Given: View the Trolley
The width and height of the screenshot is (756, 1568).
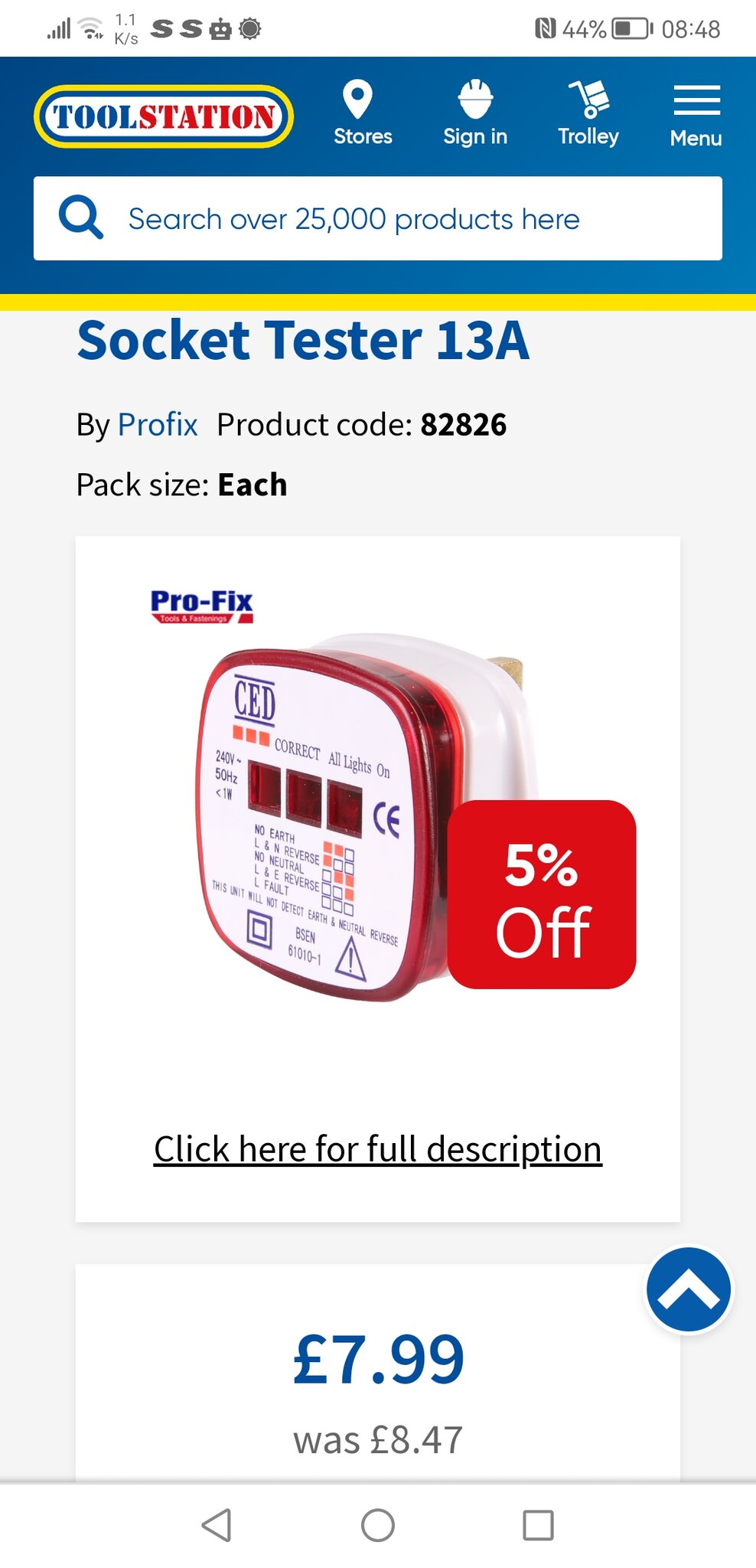Looking at the screenshot, I should (588, 113).
